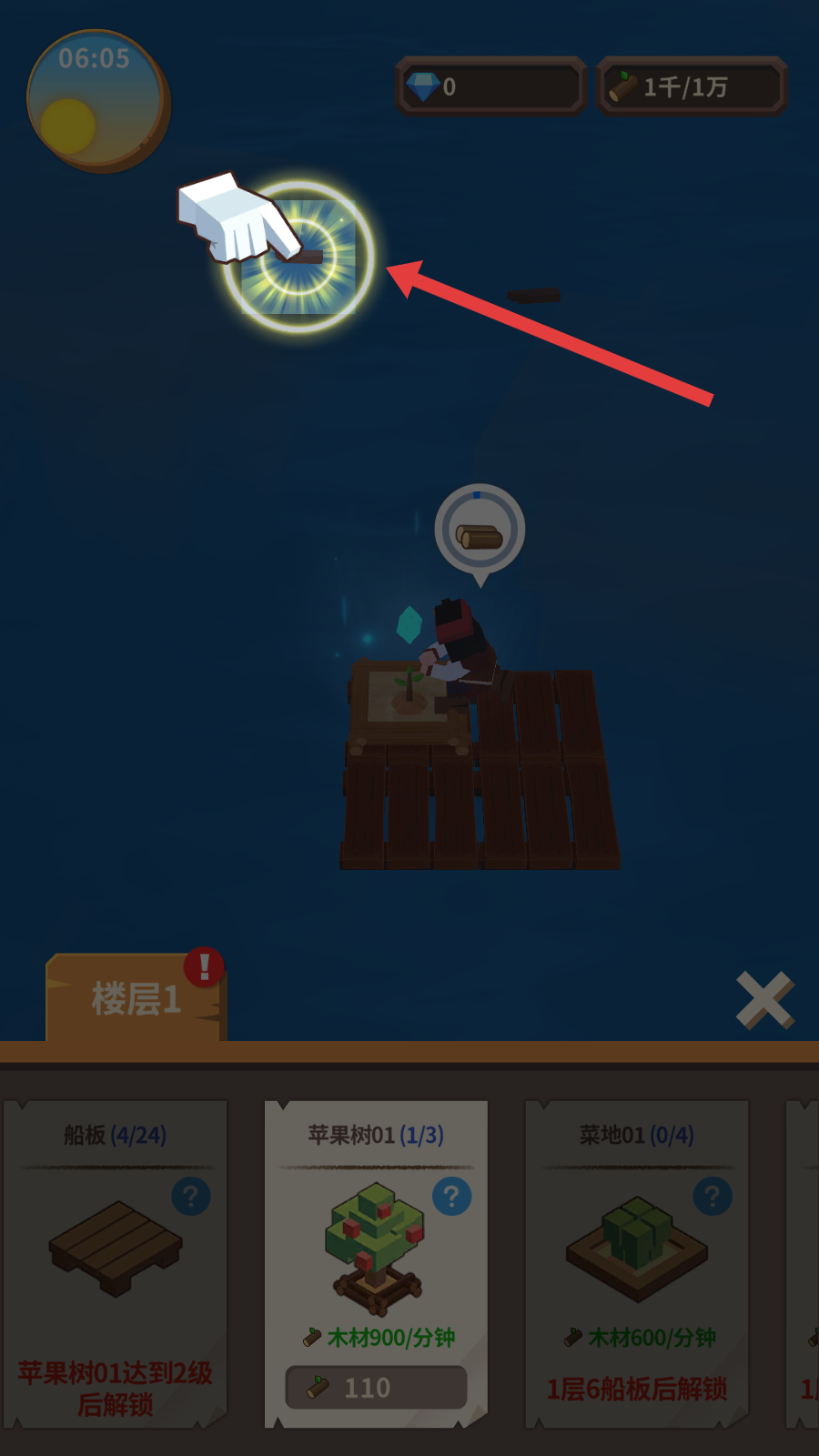Open help for 菜地01 card

pos(712,1196)
